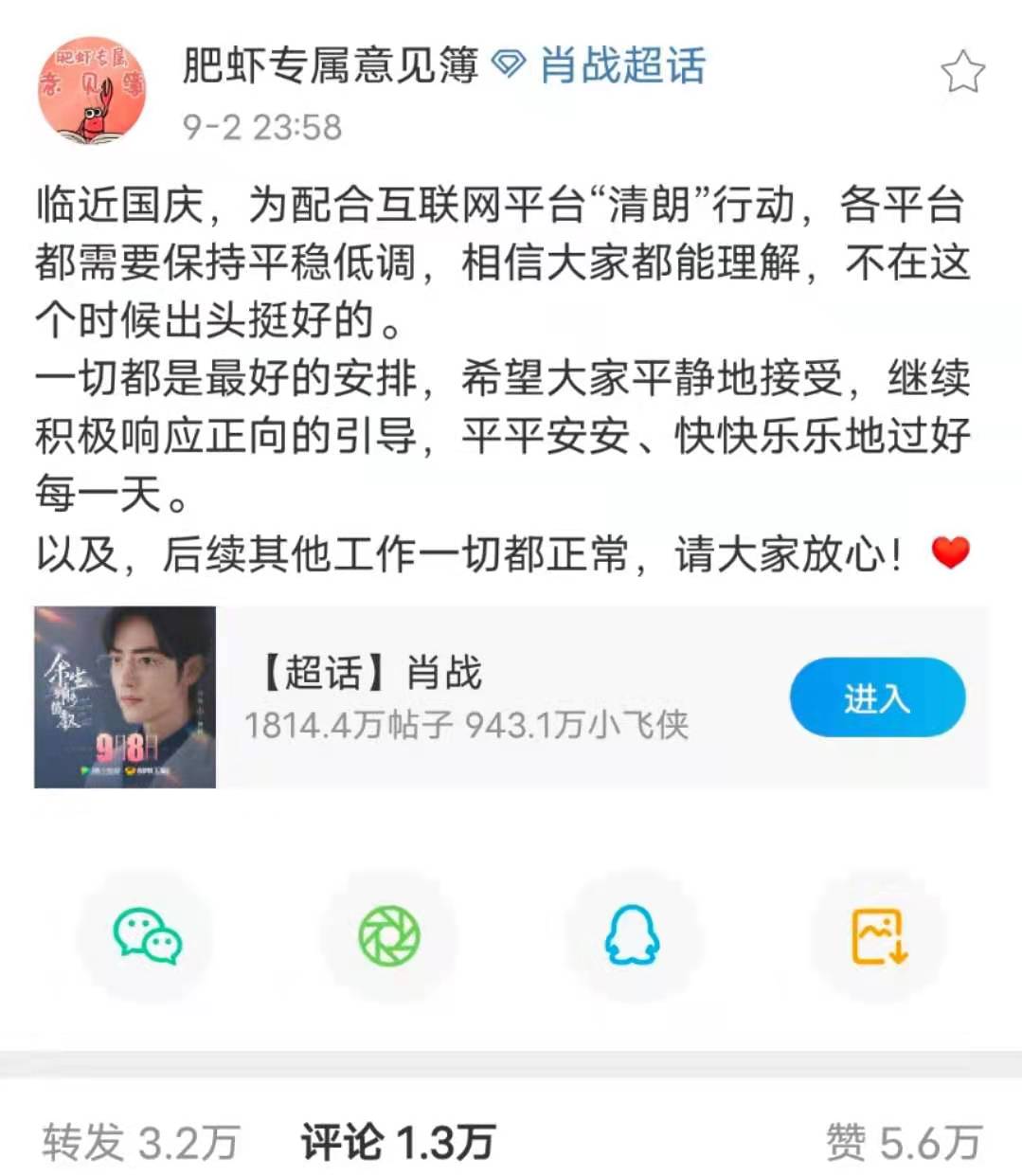Save the post as an image
Image resolution: width=1022 pixels, height=1176 pixels.
(x=876, y=935)
